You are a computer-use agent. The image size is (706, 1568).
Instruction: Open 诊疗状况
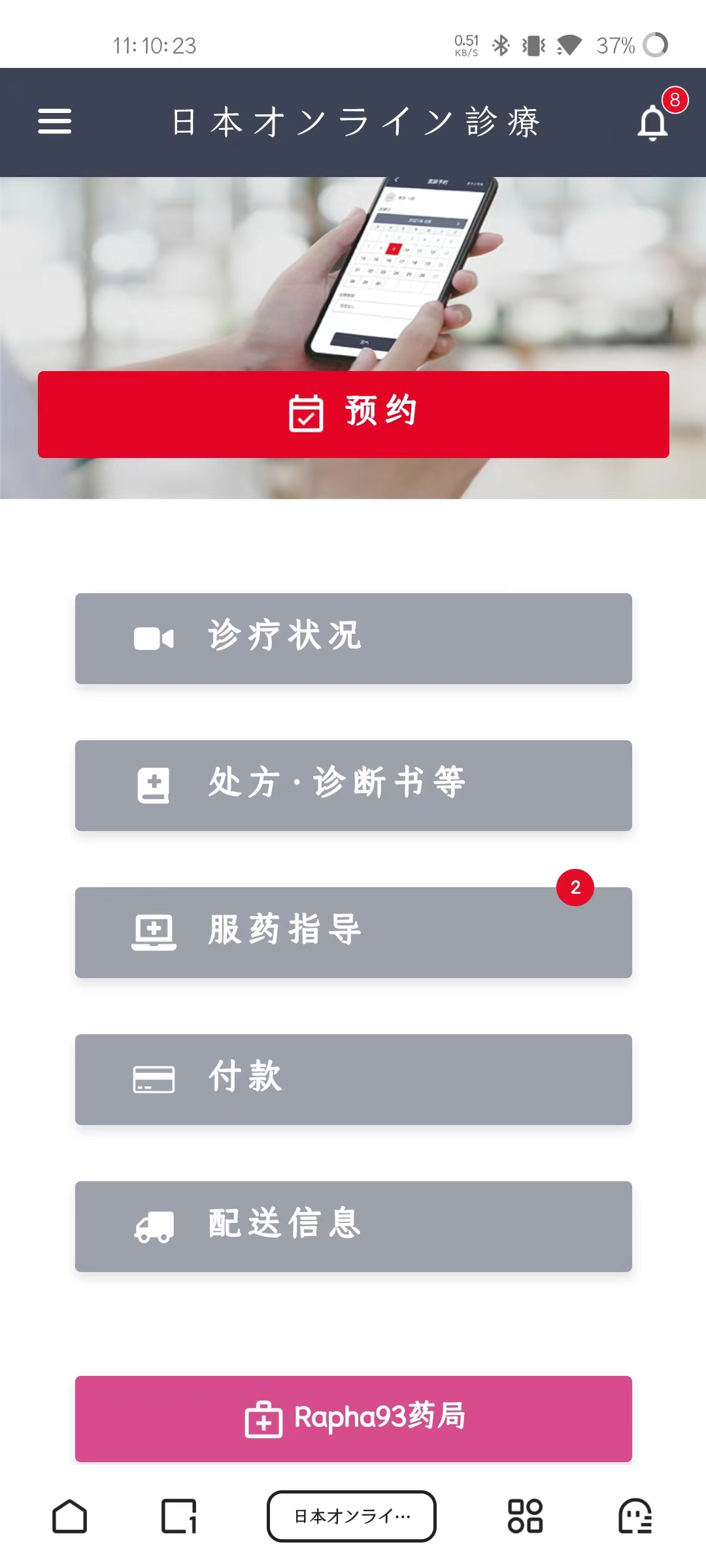[x=353, y=638]
